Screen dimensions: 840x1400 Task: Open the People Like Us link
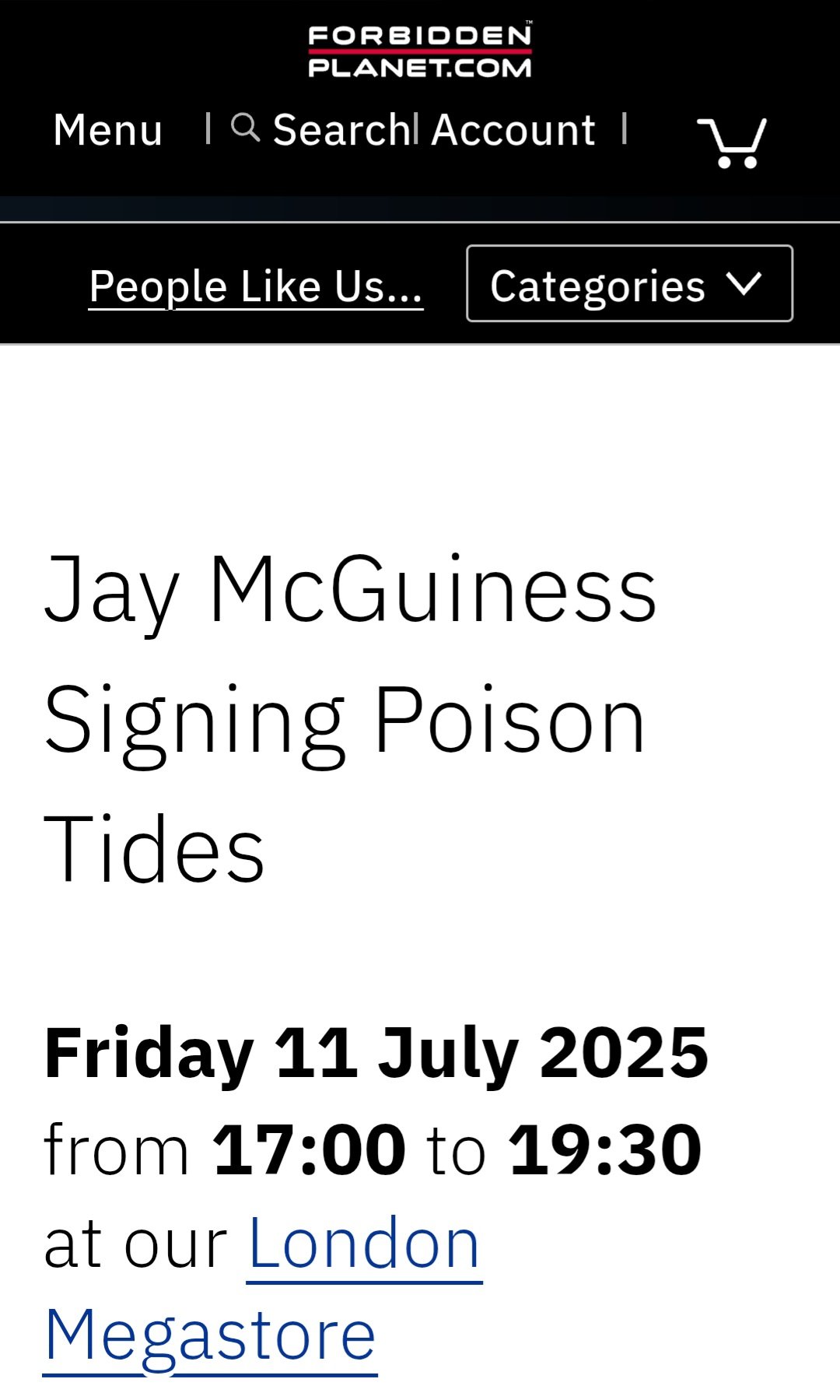256,286
